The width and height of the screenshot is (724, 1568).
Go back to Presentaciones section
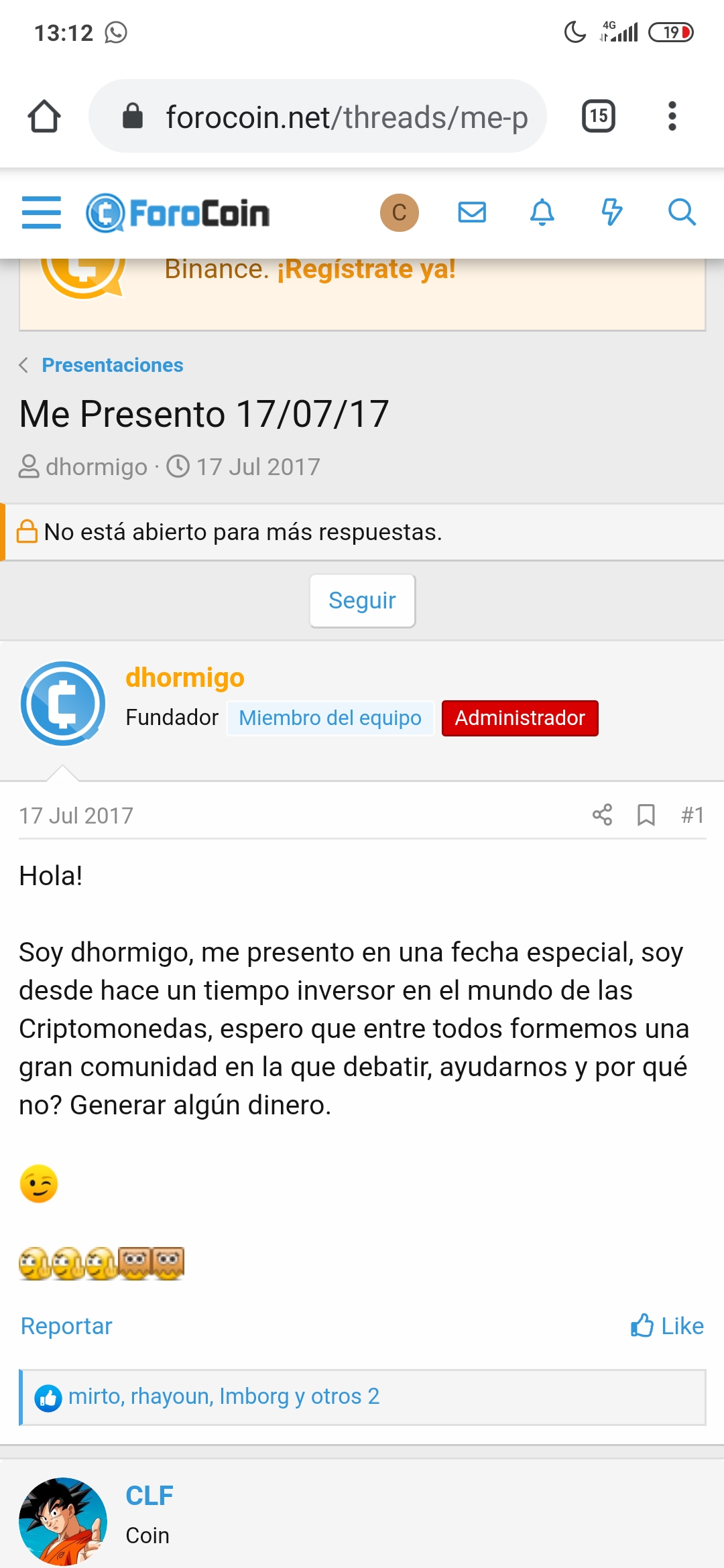[112, 365]
